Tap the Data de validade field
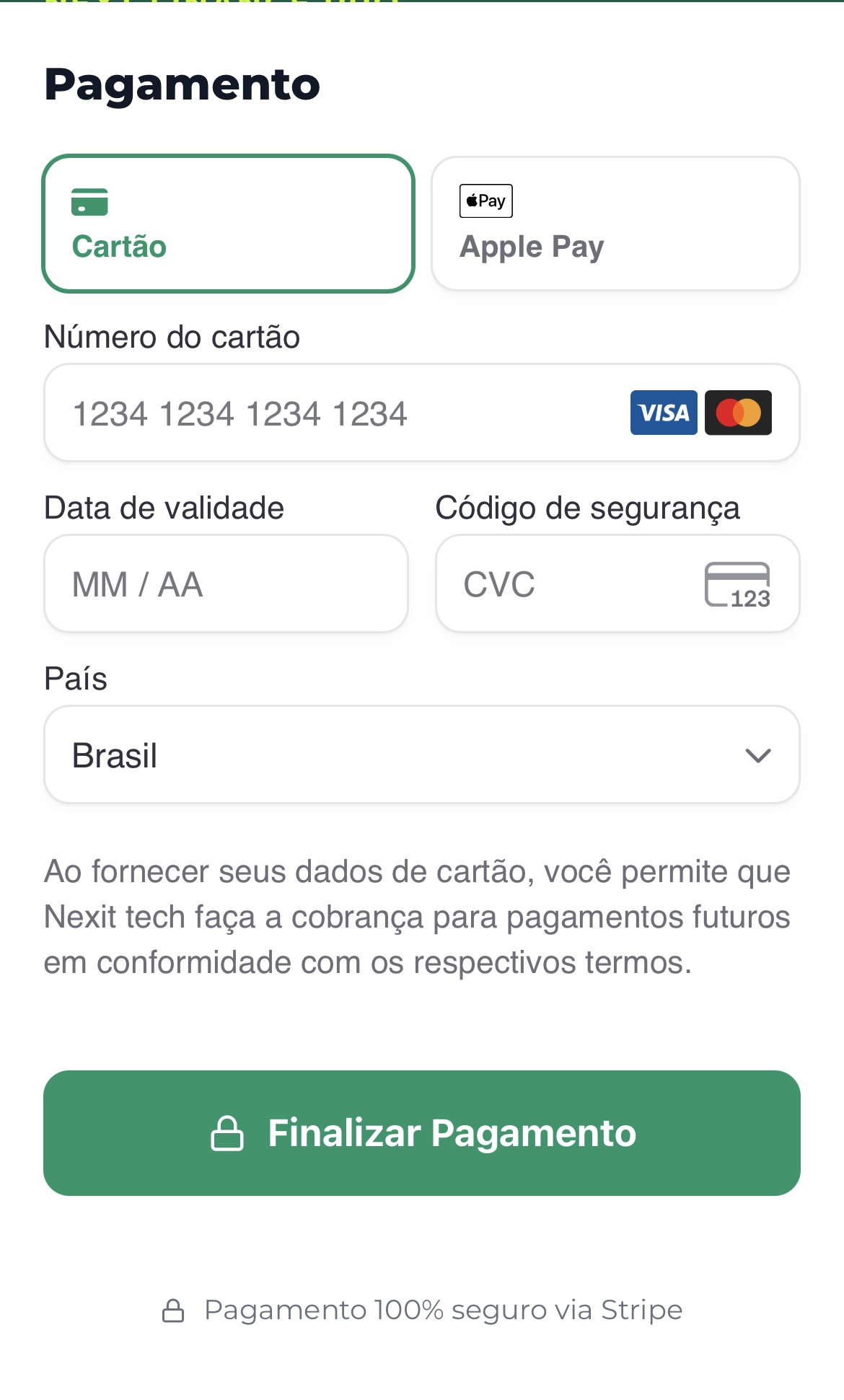Viewport: 844px width, 1400px height. click(226, 584)
